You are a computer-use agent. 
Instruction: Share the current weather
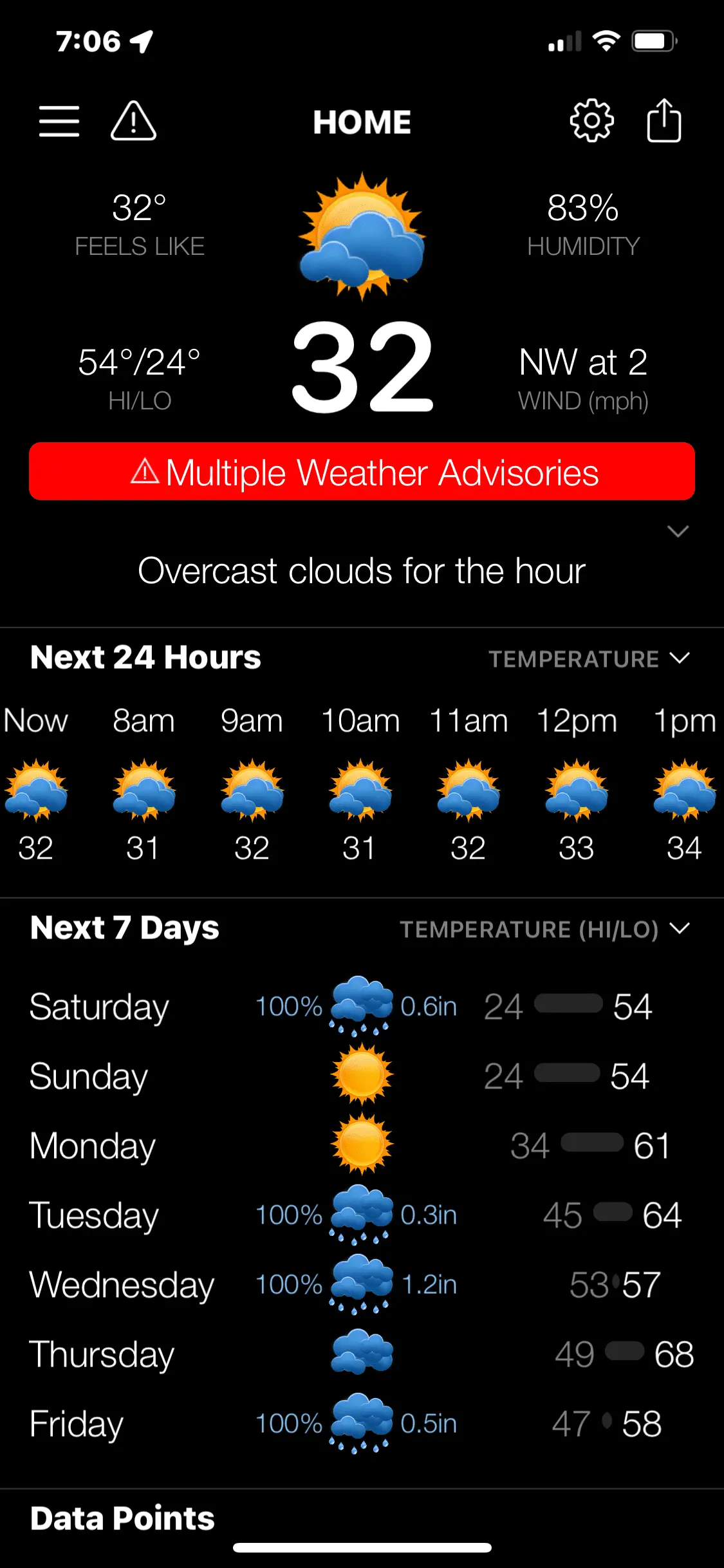664,121
